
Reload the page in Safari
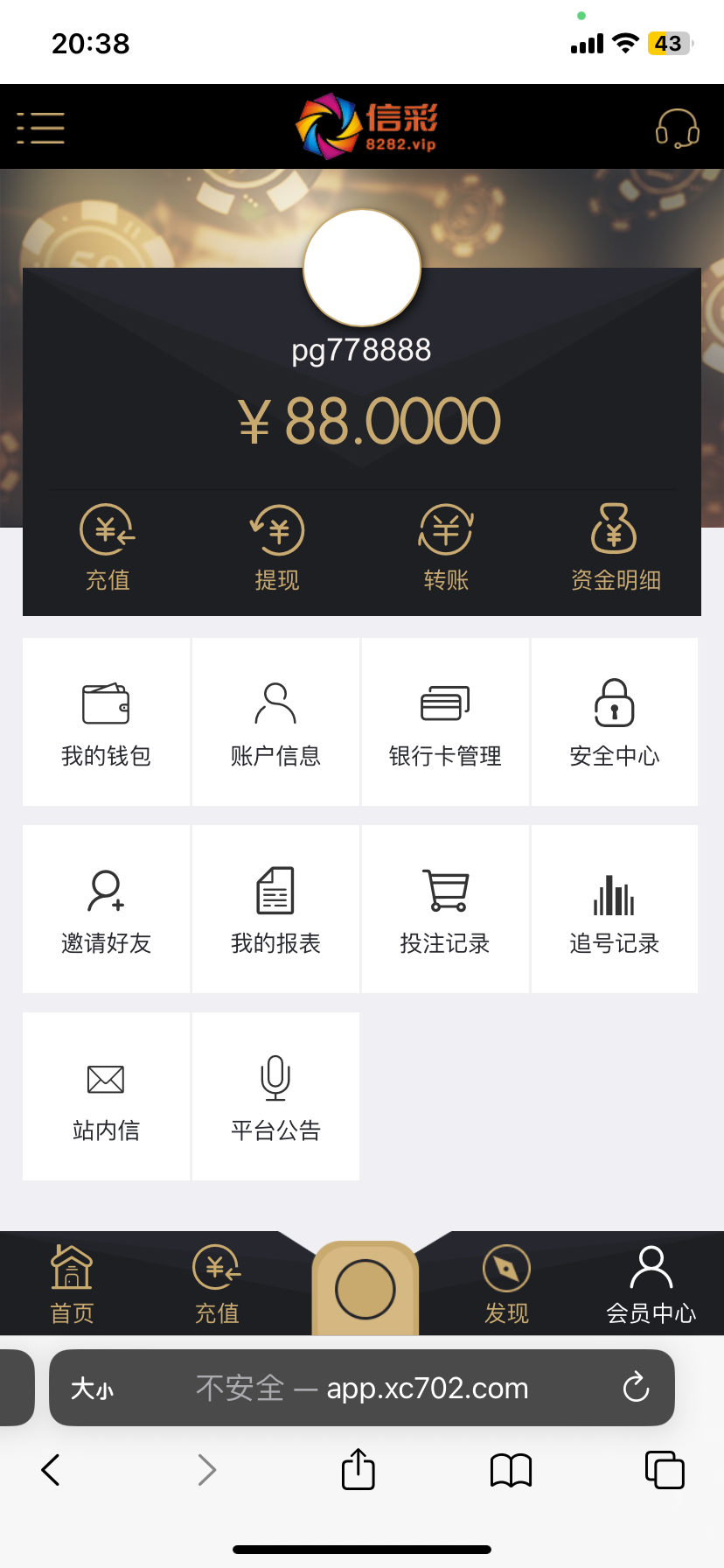coord(636,1387)
